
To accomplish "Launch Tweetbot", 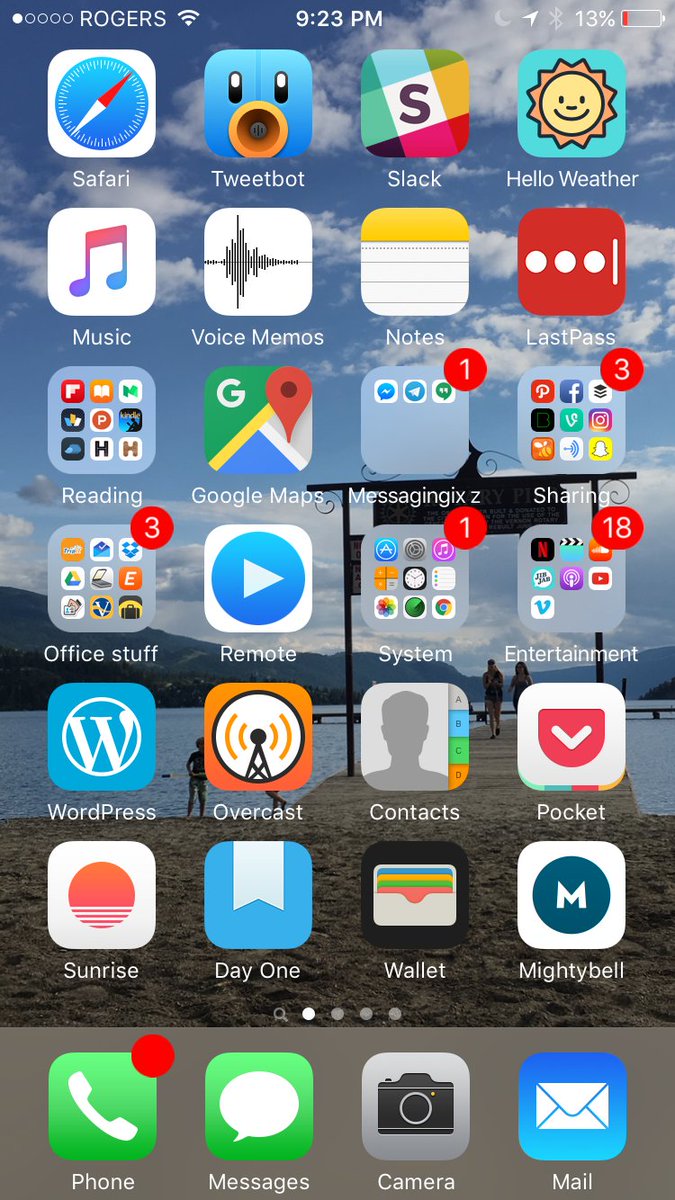I will pos(258,104).
